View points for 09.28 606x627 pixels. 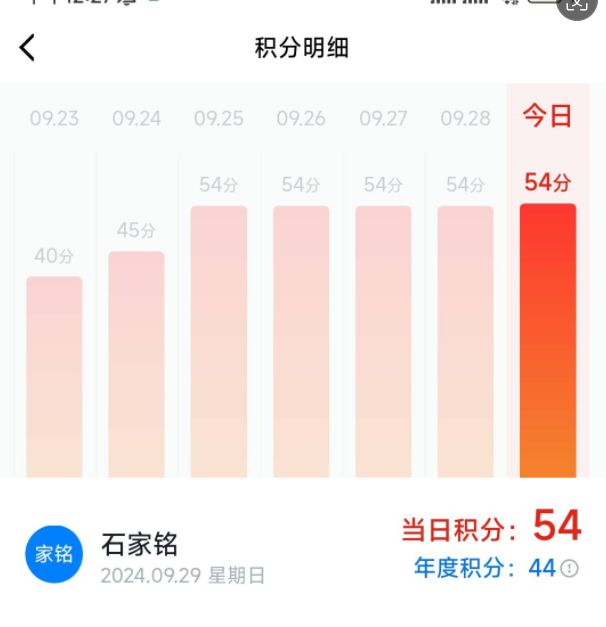pos(465,340)
